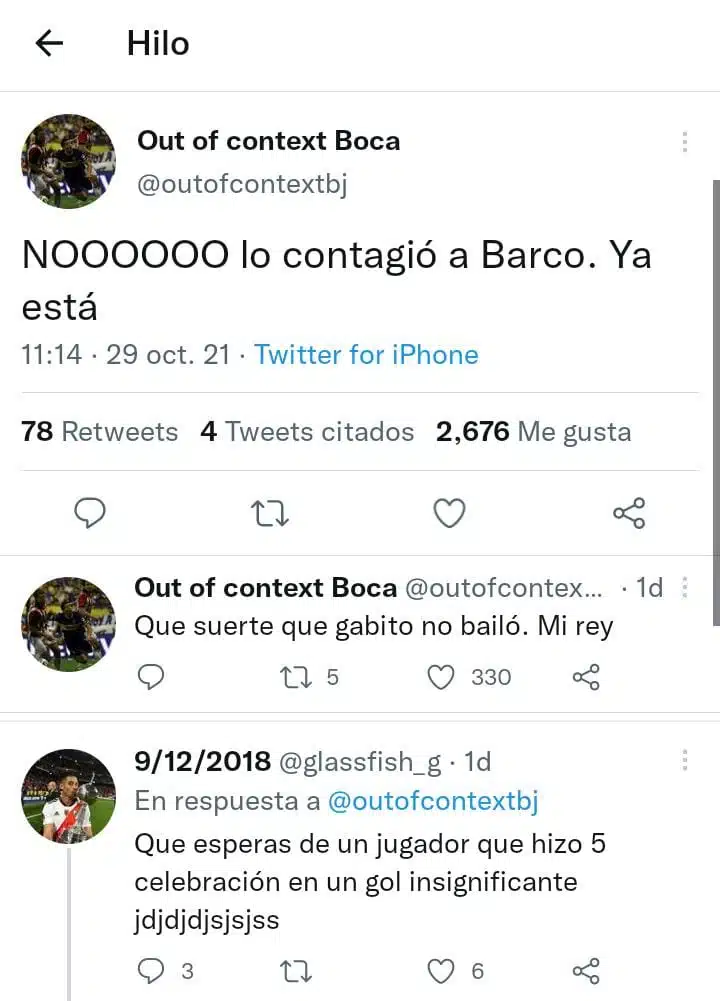This screenshot has width=720, height=1001.
Task: View the 2,676 Me gusta list
Action: tap(533, 432)
